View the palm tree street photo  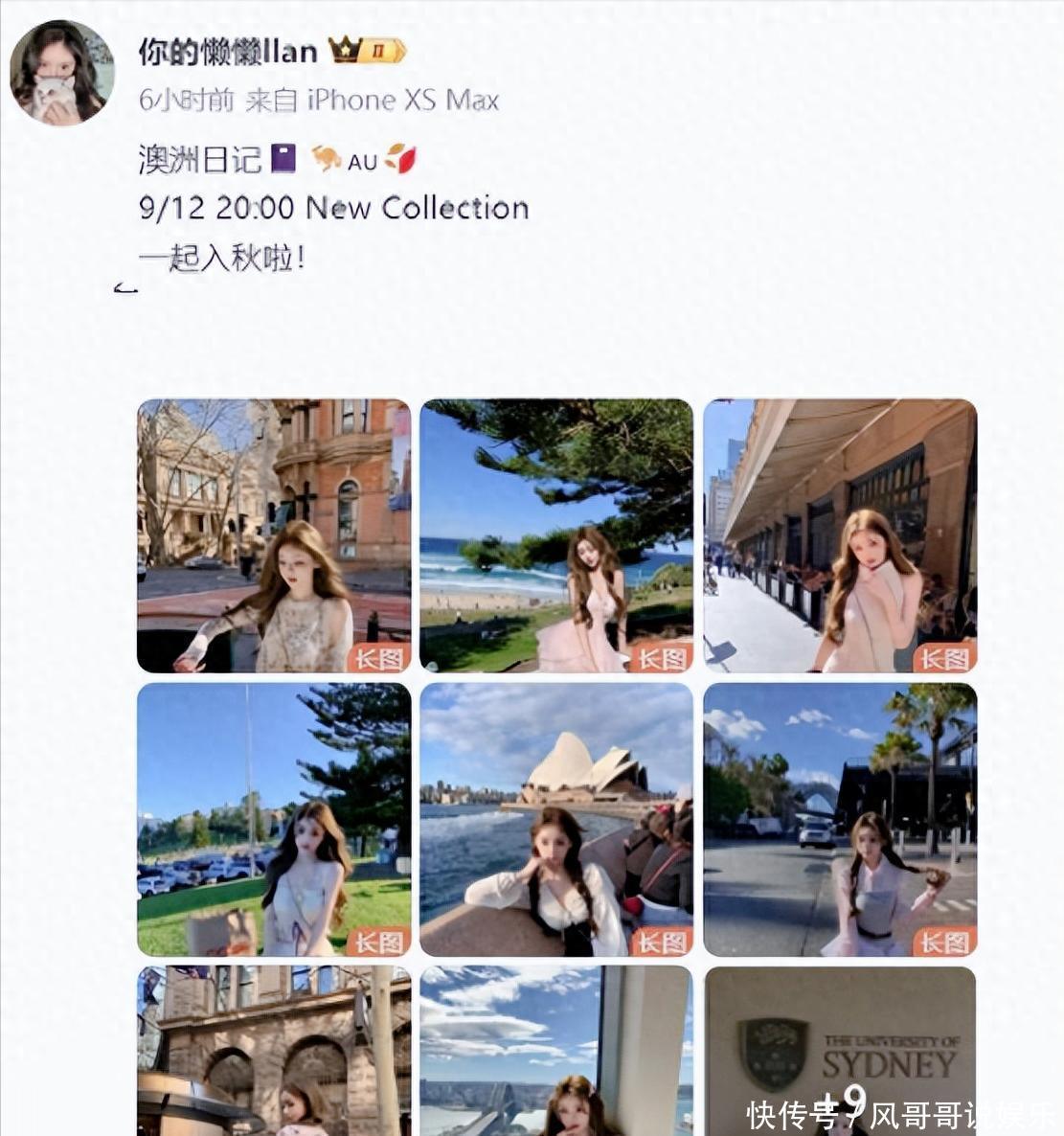point(840,819)
